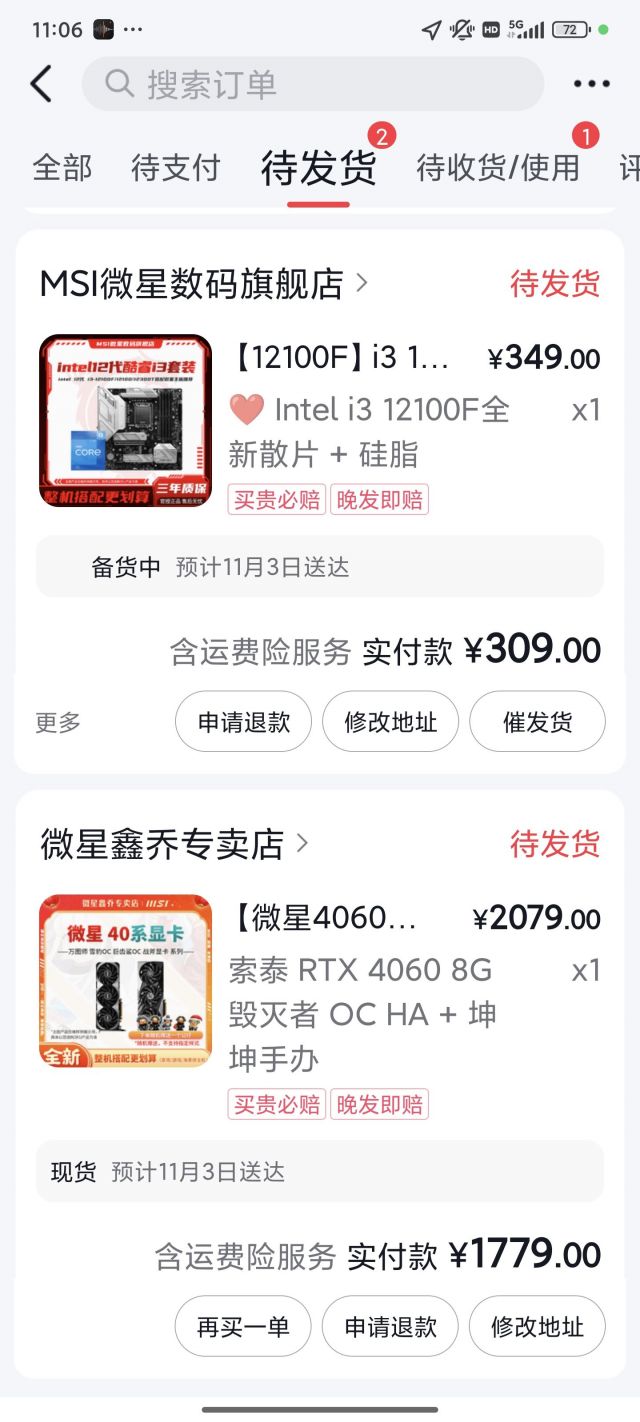Tap 修改地址 for the i3 12100F order
The width and height of the screenshot is (640, 1422).
(390, 722)
